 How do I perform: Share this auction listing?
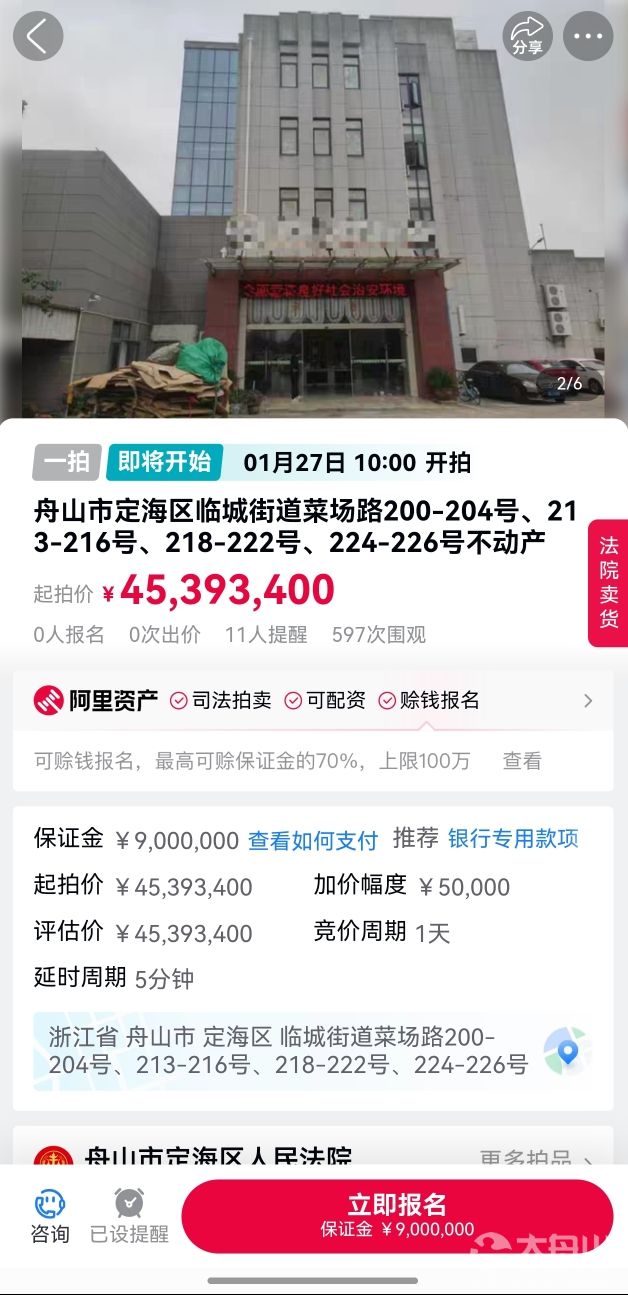tap(527, 36)
